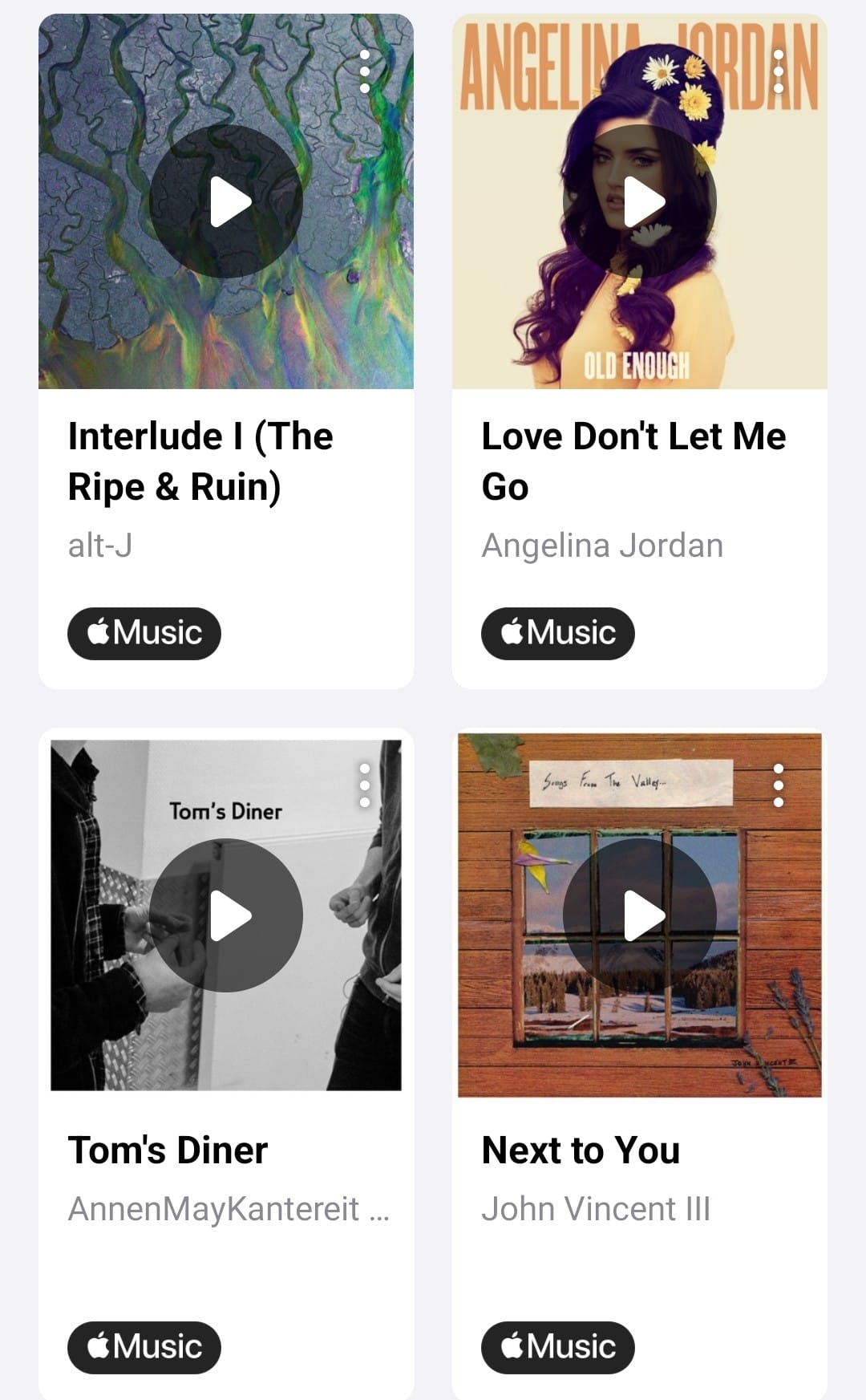The height and width of the screenshot is (1400, 866).
Task: Play Interlude I (The Ripe & Ruin)
Action: pos(226,201)
